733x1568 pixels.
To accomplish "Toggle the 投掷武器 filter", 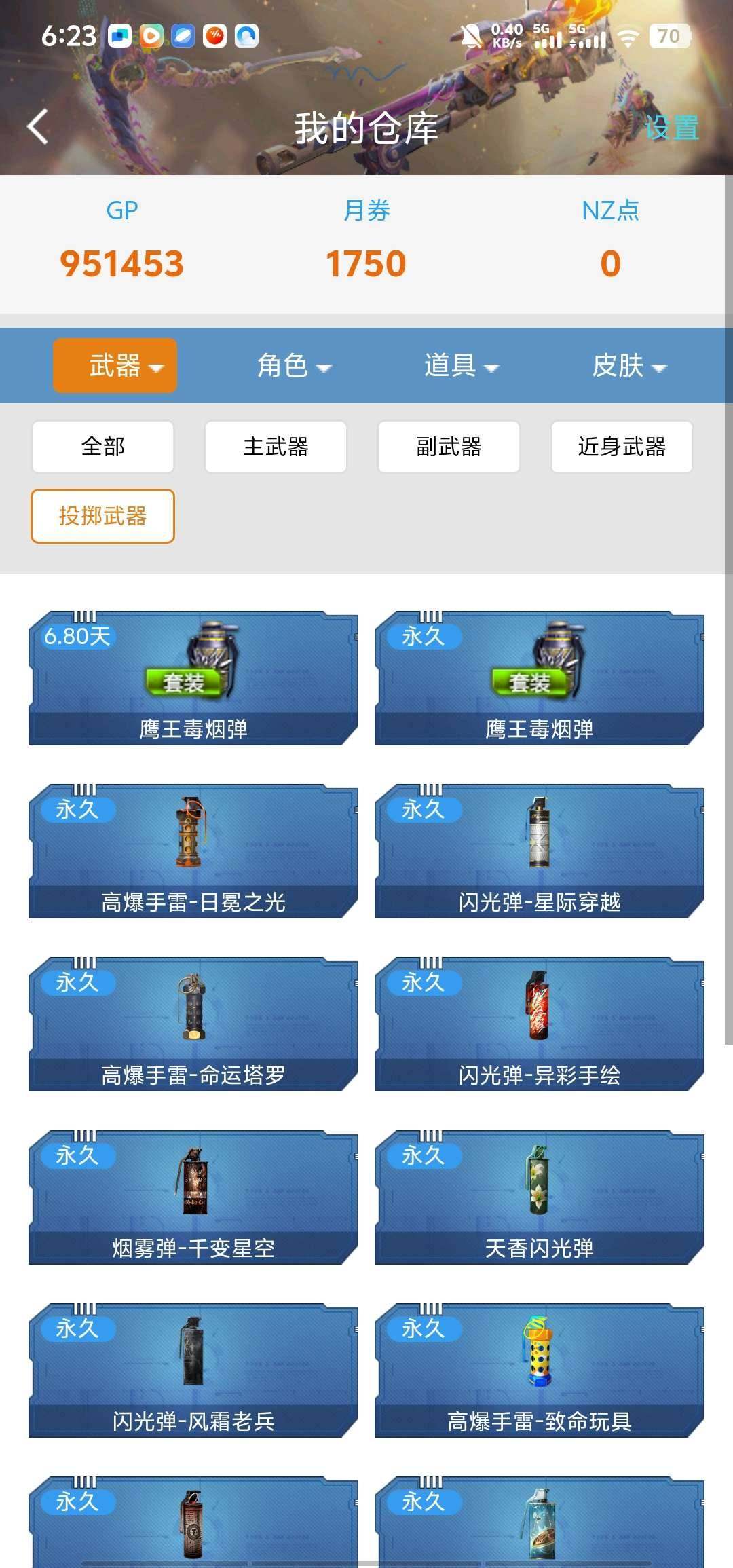I will [x=102, y=517].
